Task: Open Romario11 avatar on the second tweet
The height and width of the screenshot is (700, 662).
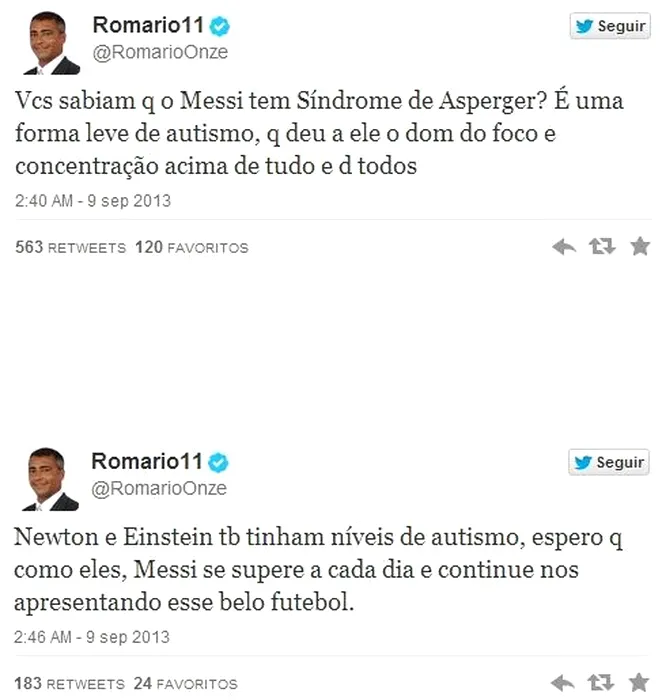Action: [x=50, y=478]
